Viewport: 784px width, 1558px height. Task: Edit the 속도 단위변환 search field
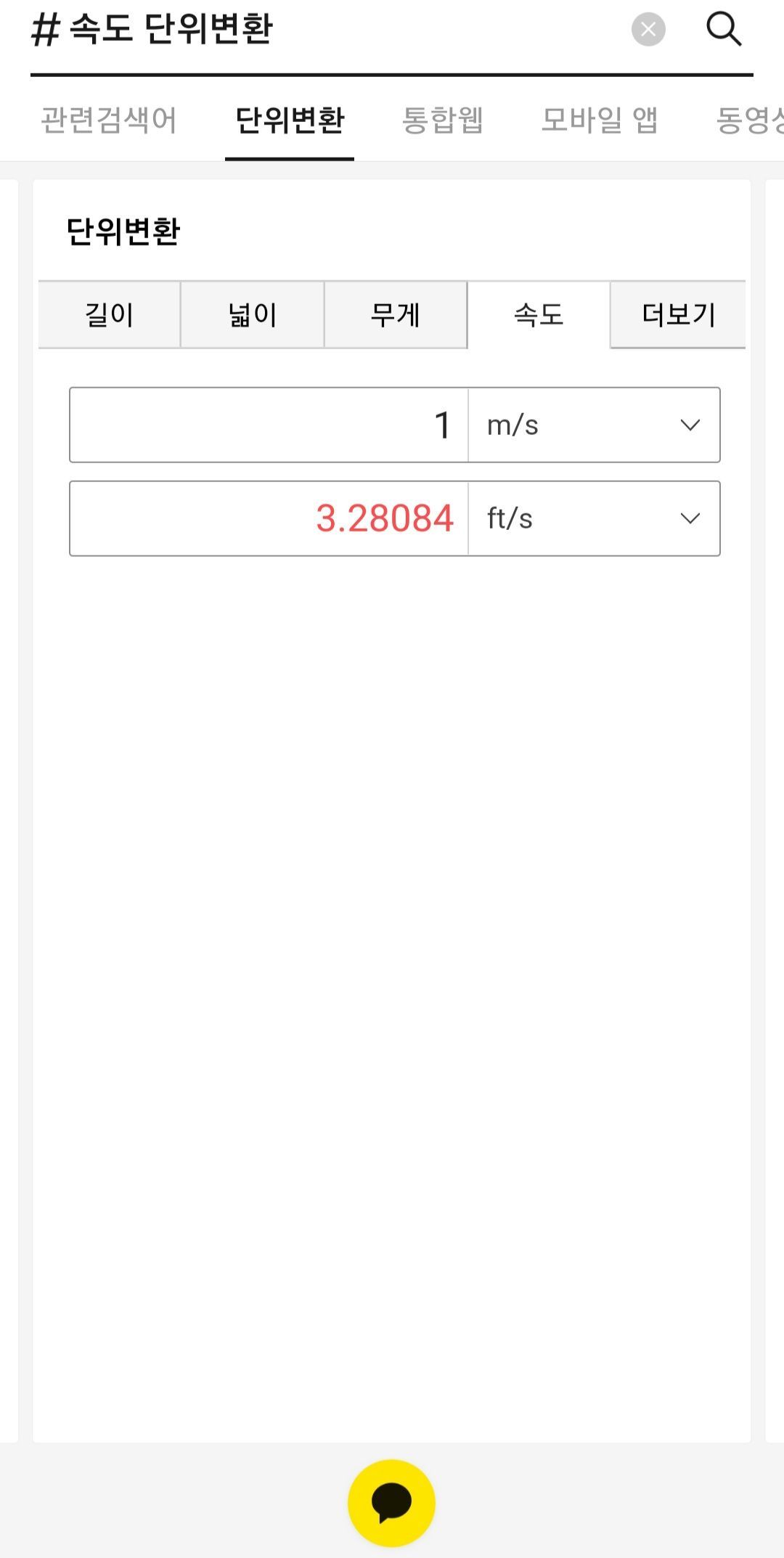tap(327, 30)
